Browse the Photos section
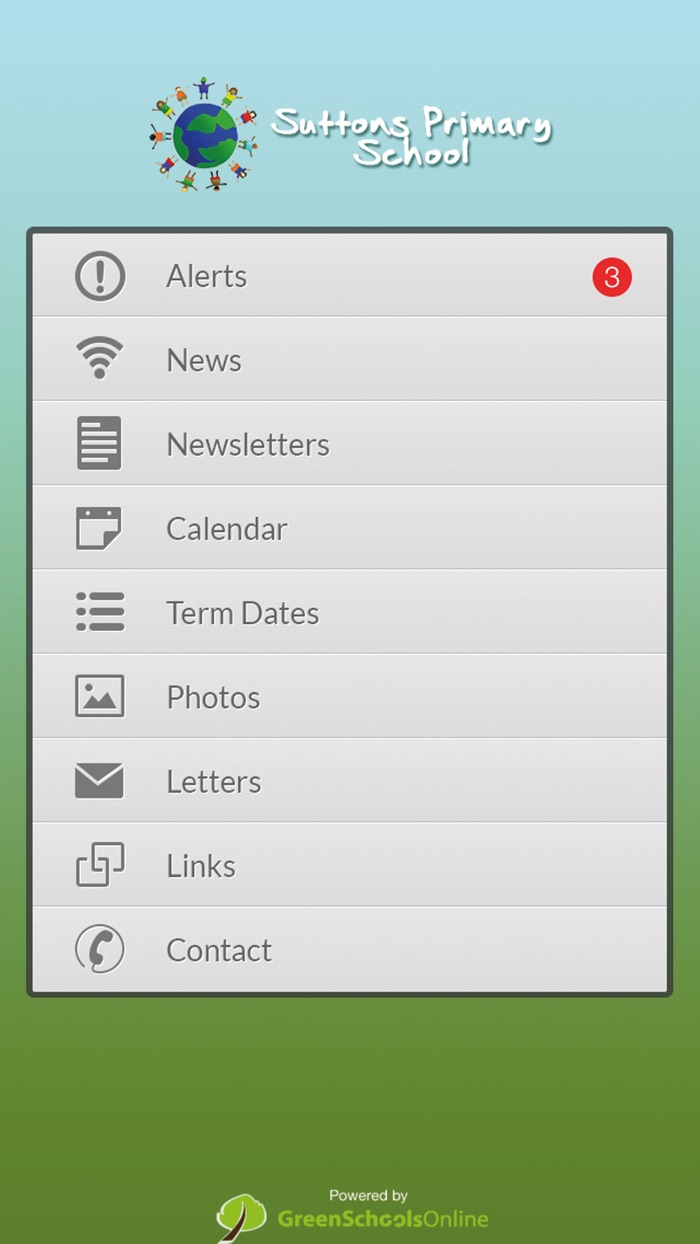The image size is (700, 1244). [x=349, y=697]
